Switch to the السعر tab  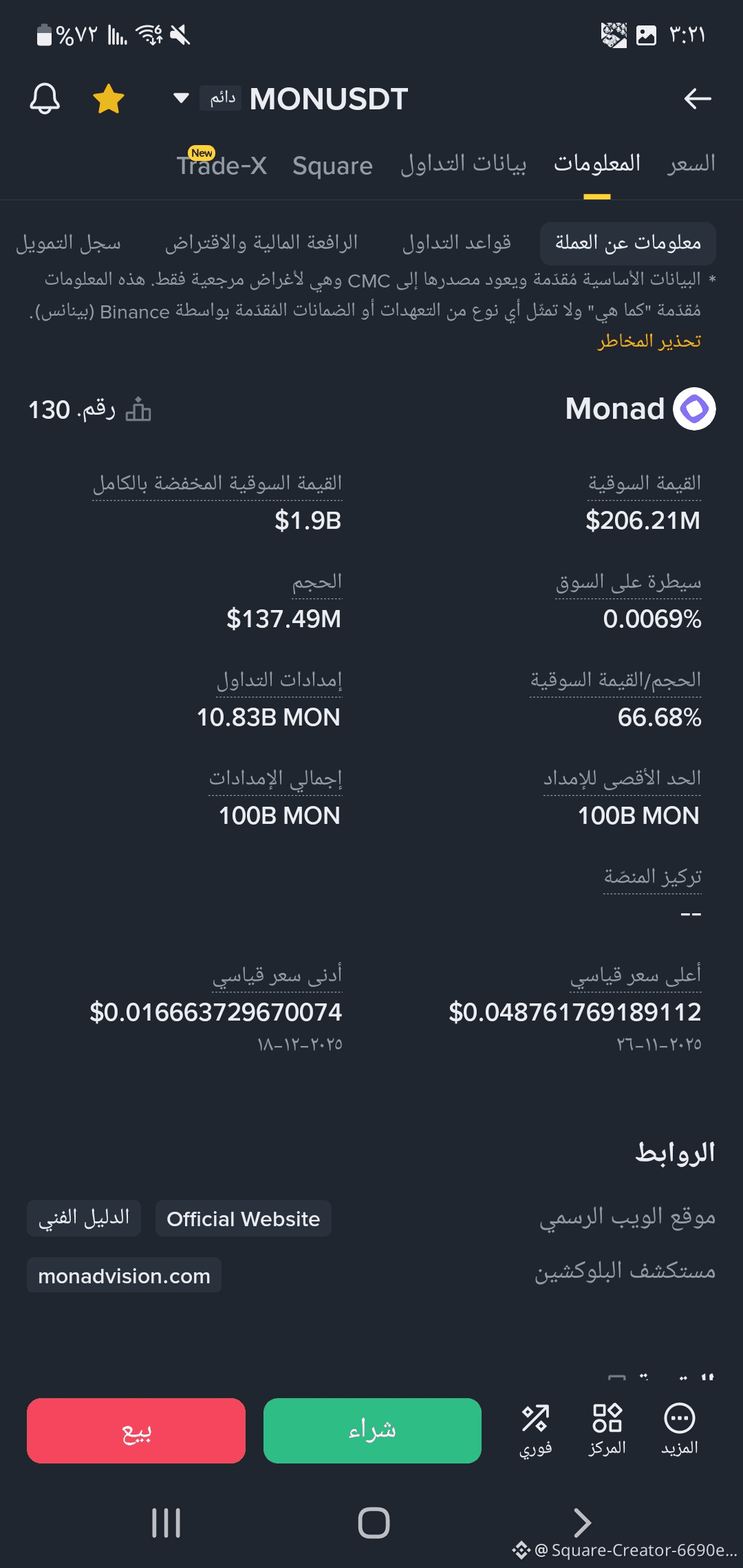coord(691,164)
